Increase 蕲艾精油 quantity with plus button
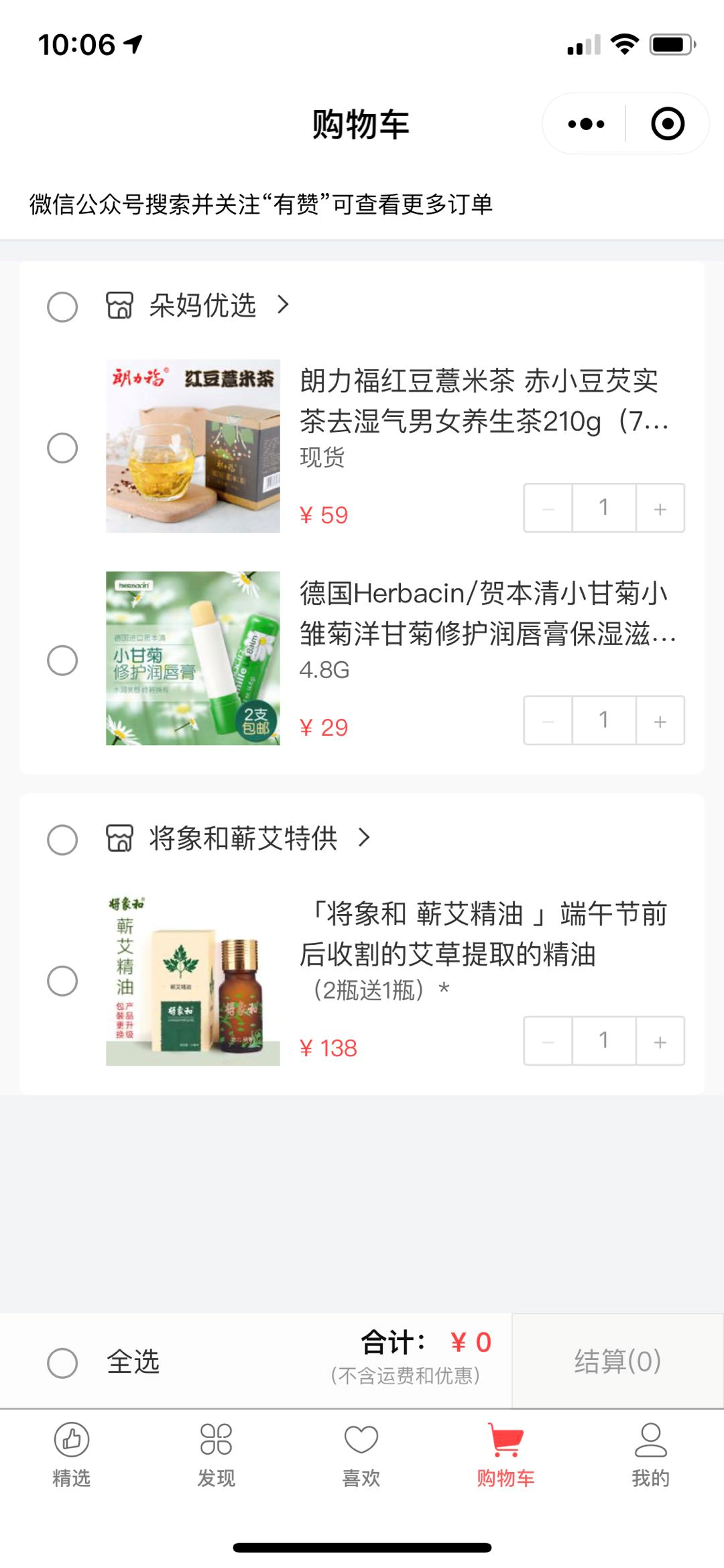 [x=660, y=1041]
